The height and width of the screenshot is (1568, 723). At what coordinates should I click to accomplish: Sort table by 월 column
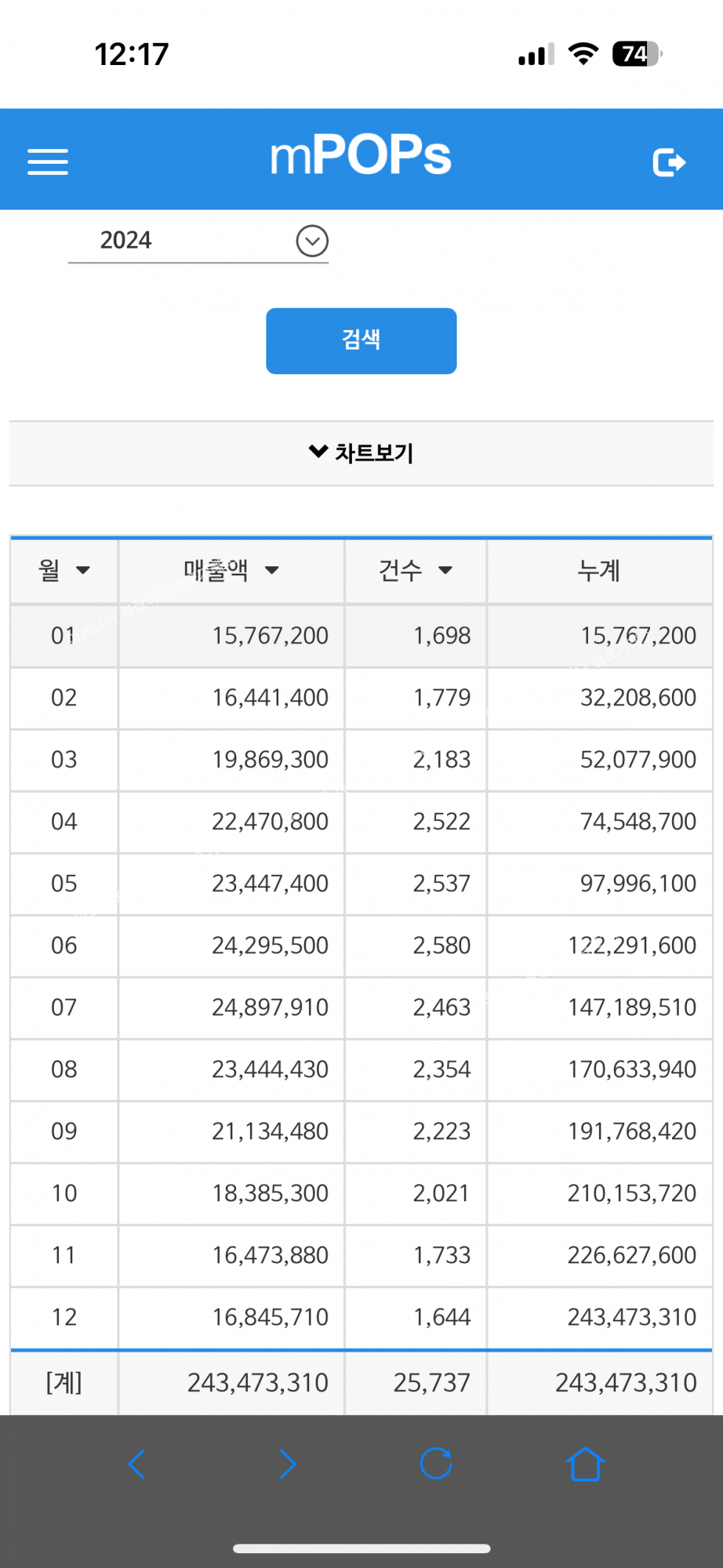pyautogui.click(x=64, y=570)
